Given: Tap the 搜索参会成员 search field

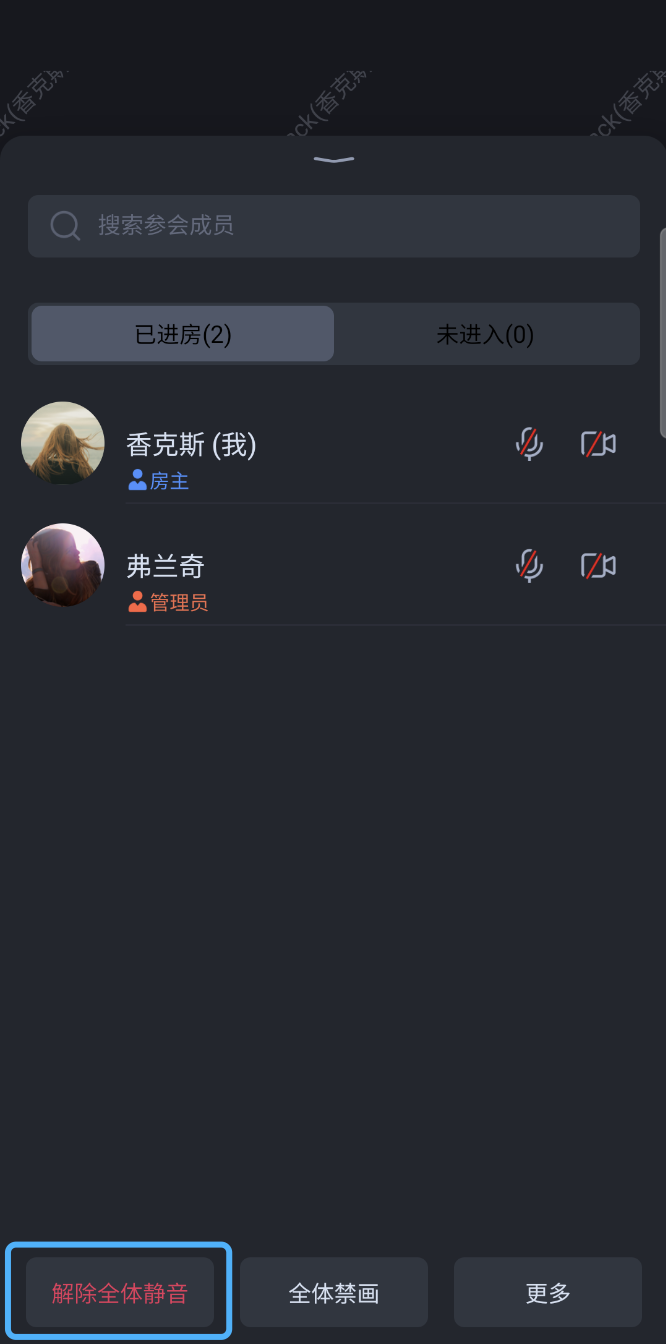Looking at the screenshot, I should tap(333, 226).
